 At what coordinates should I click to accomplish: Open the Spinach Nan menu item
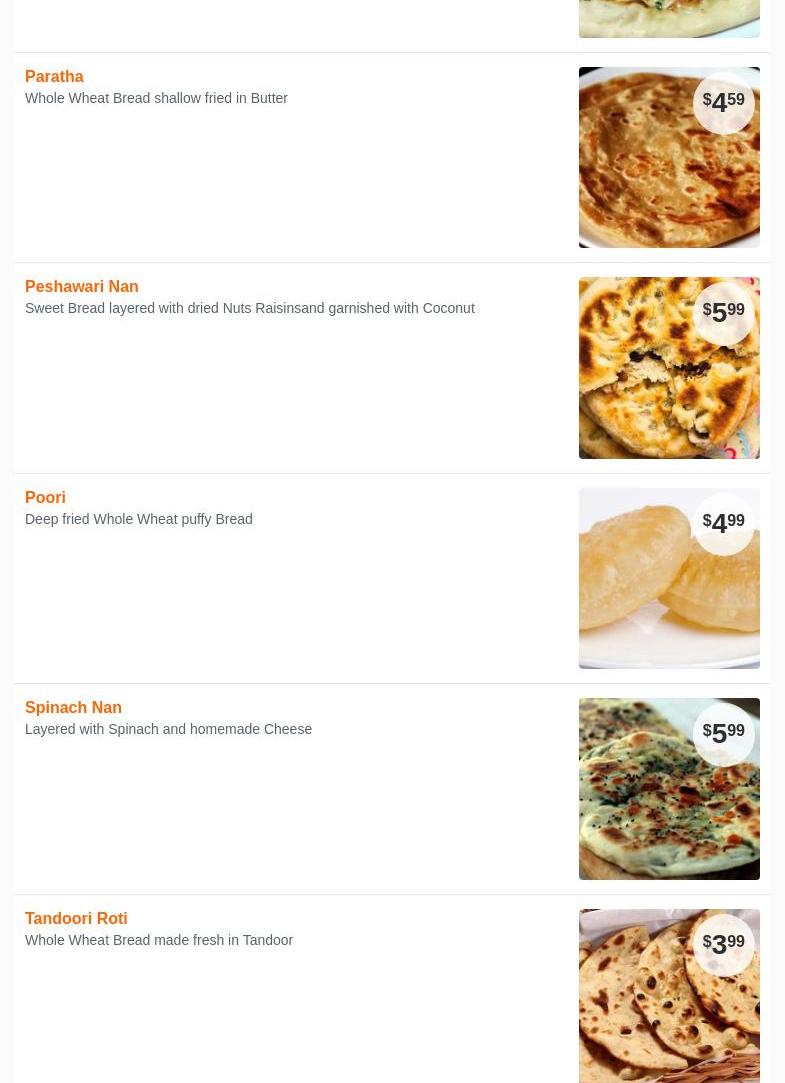pyautogui.click(x=73, y=708)
